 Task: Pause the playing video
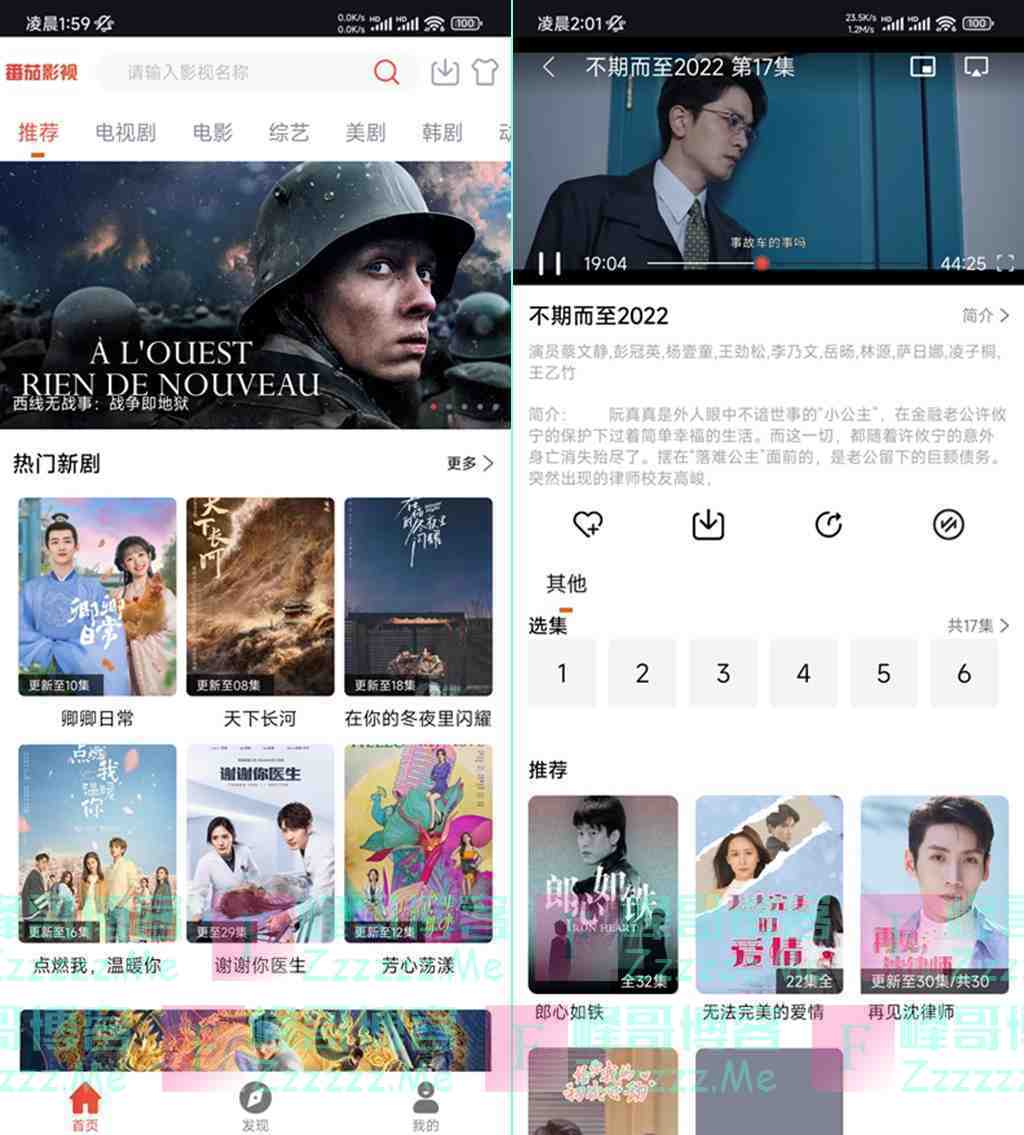[550, 264]
